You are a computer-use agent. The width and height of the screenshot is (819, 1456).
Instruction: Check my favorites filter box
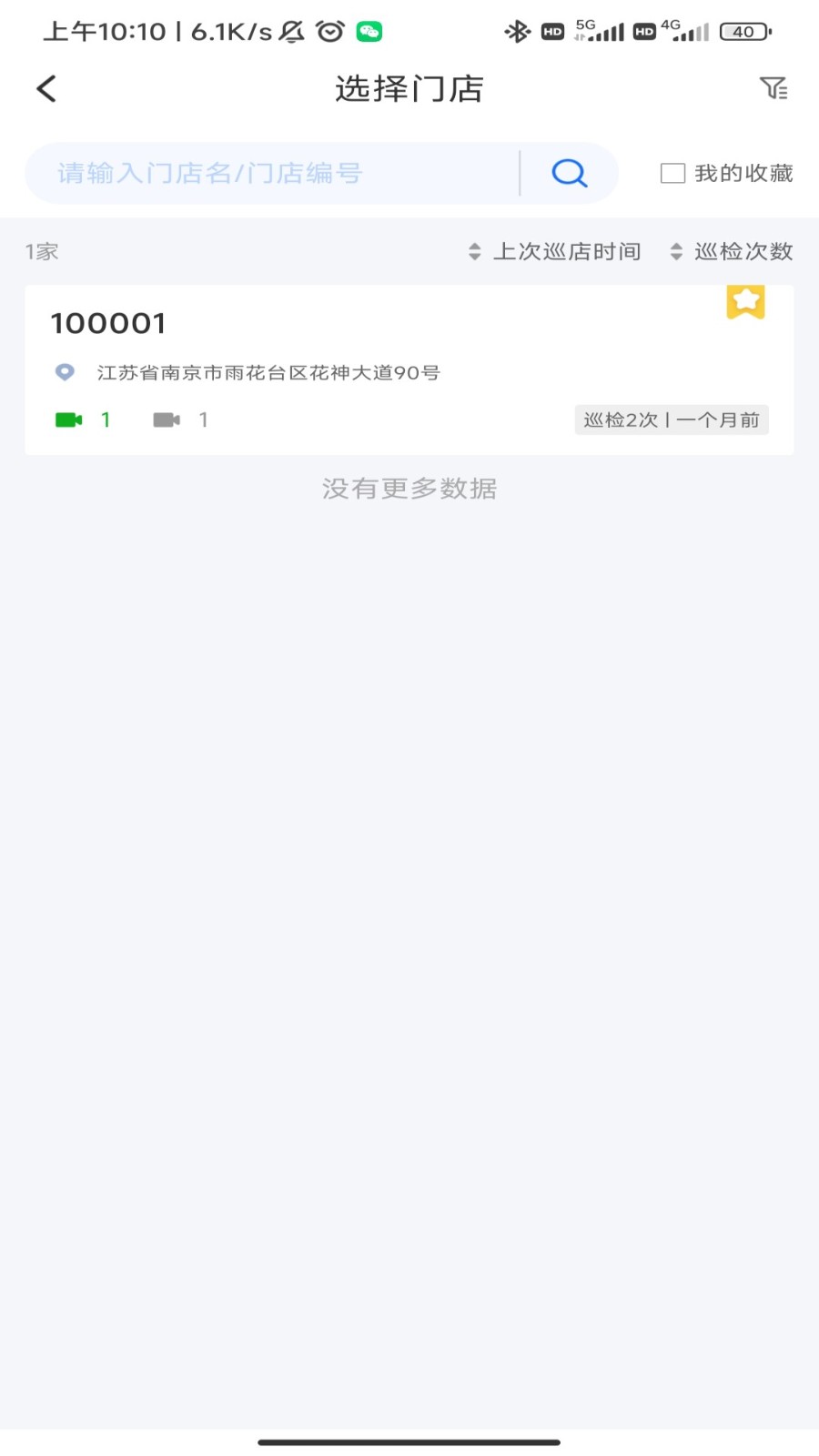[x=672, y=172]
